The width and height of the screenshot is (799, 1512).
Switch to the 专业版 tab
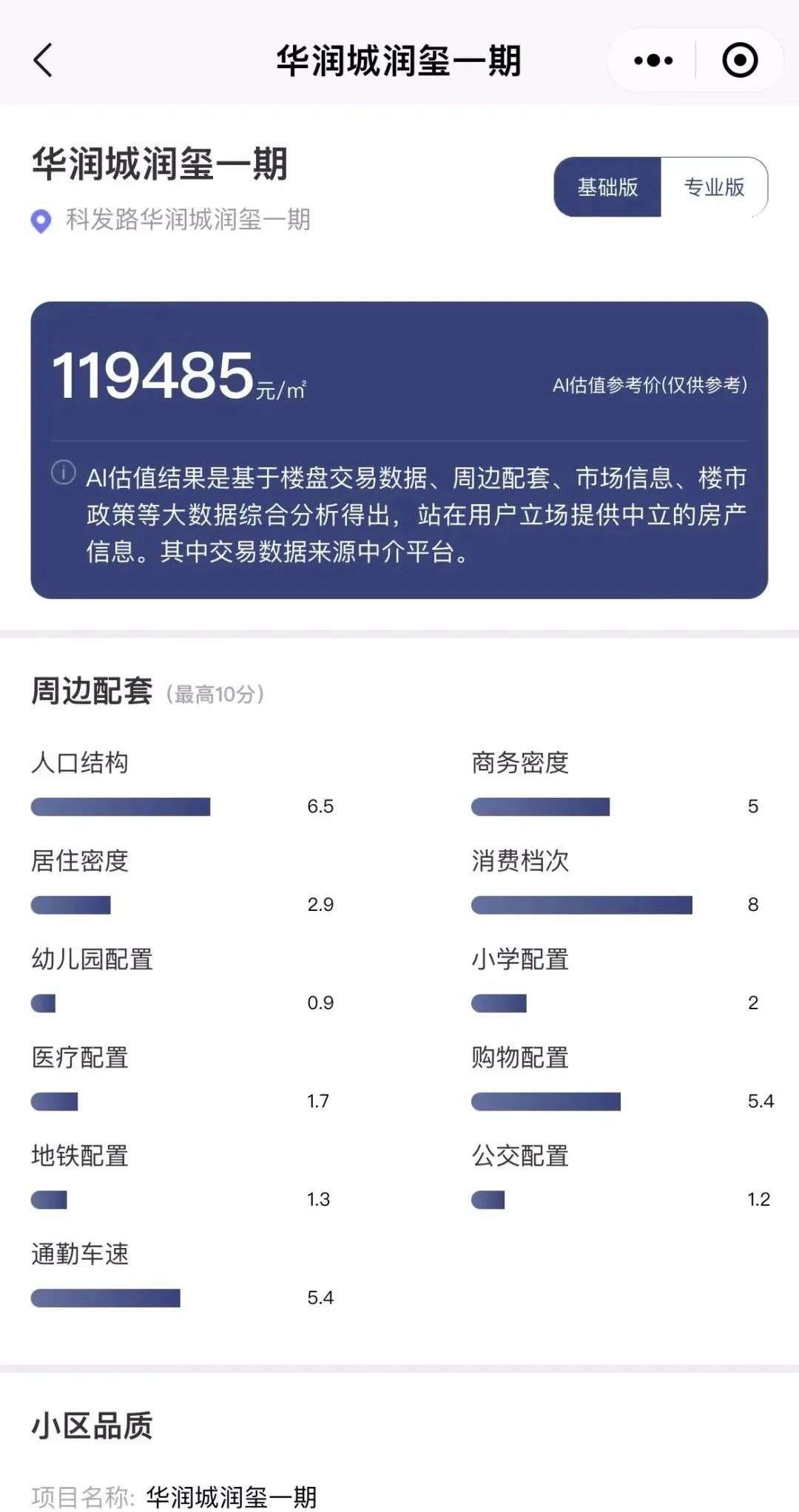coord(714,187)
